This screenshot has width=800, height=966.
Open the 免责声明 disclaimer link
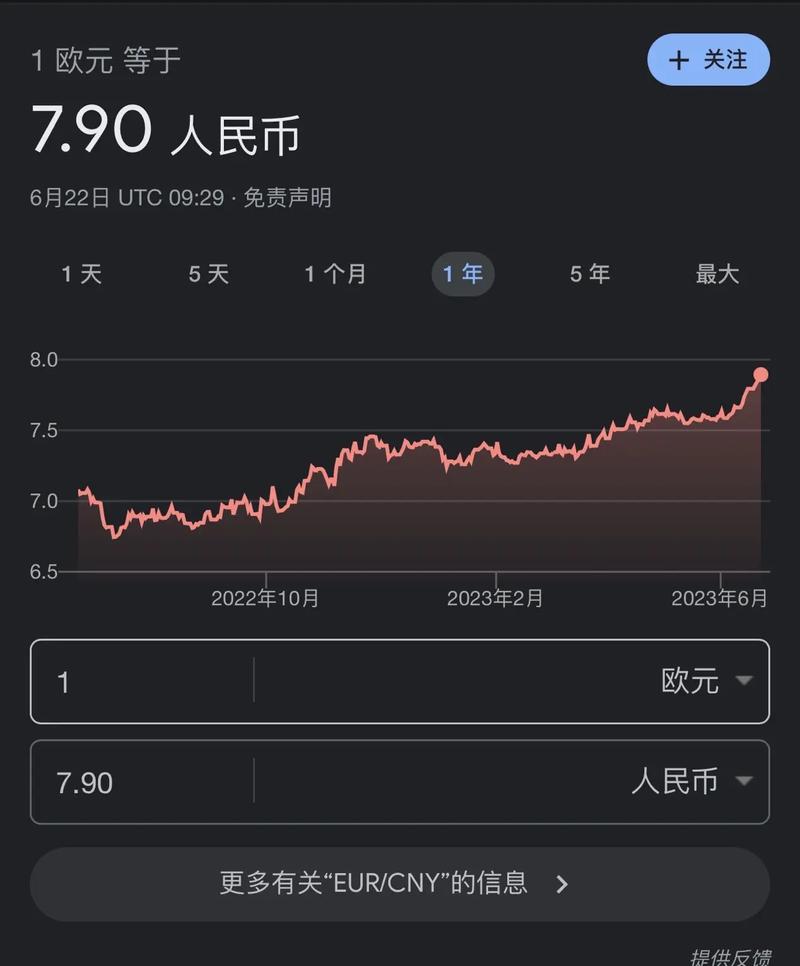click(x=288, y=198)
